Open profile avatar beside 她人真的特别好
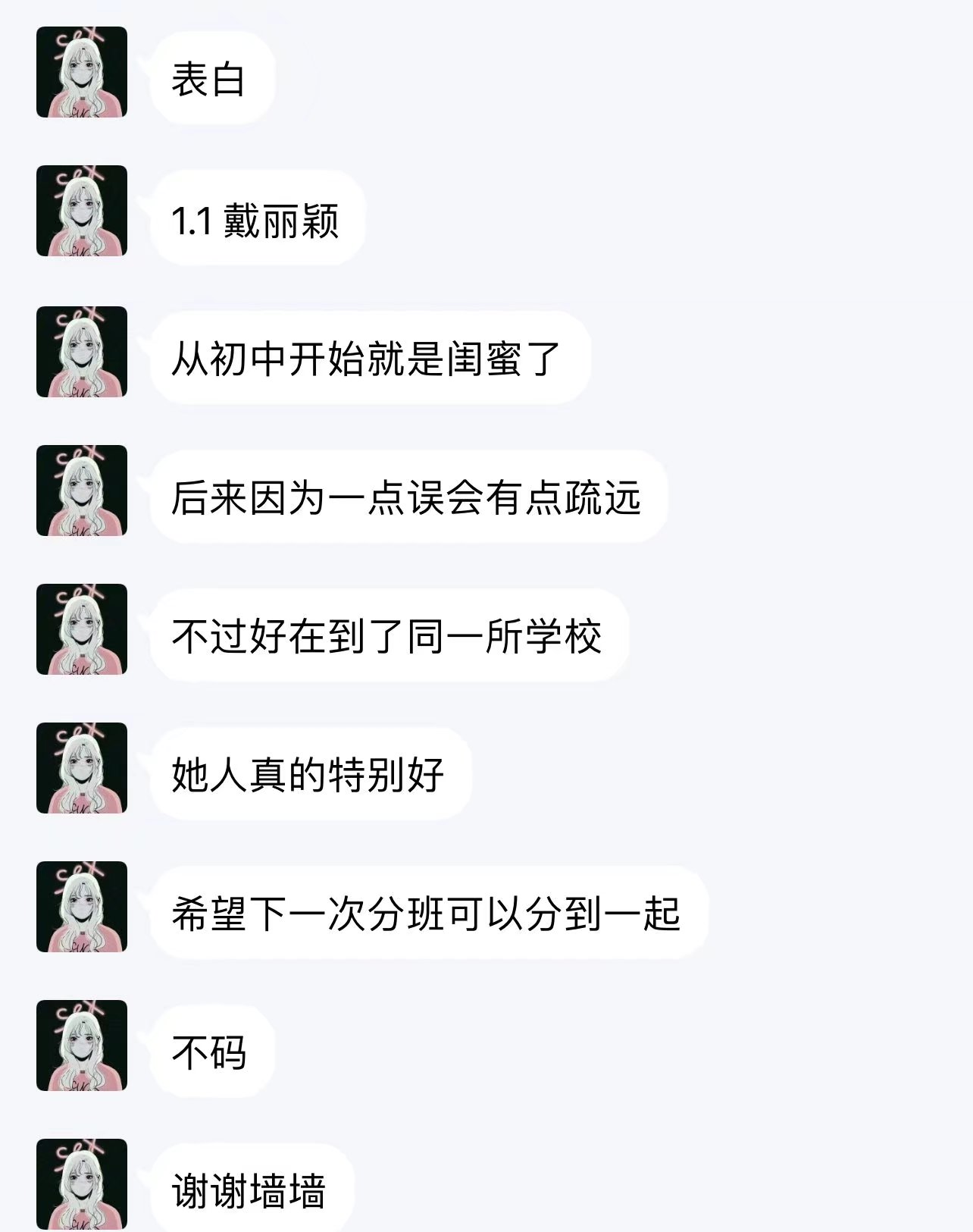 coord(82,768)
